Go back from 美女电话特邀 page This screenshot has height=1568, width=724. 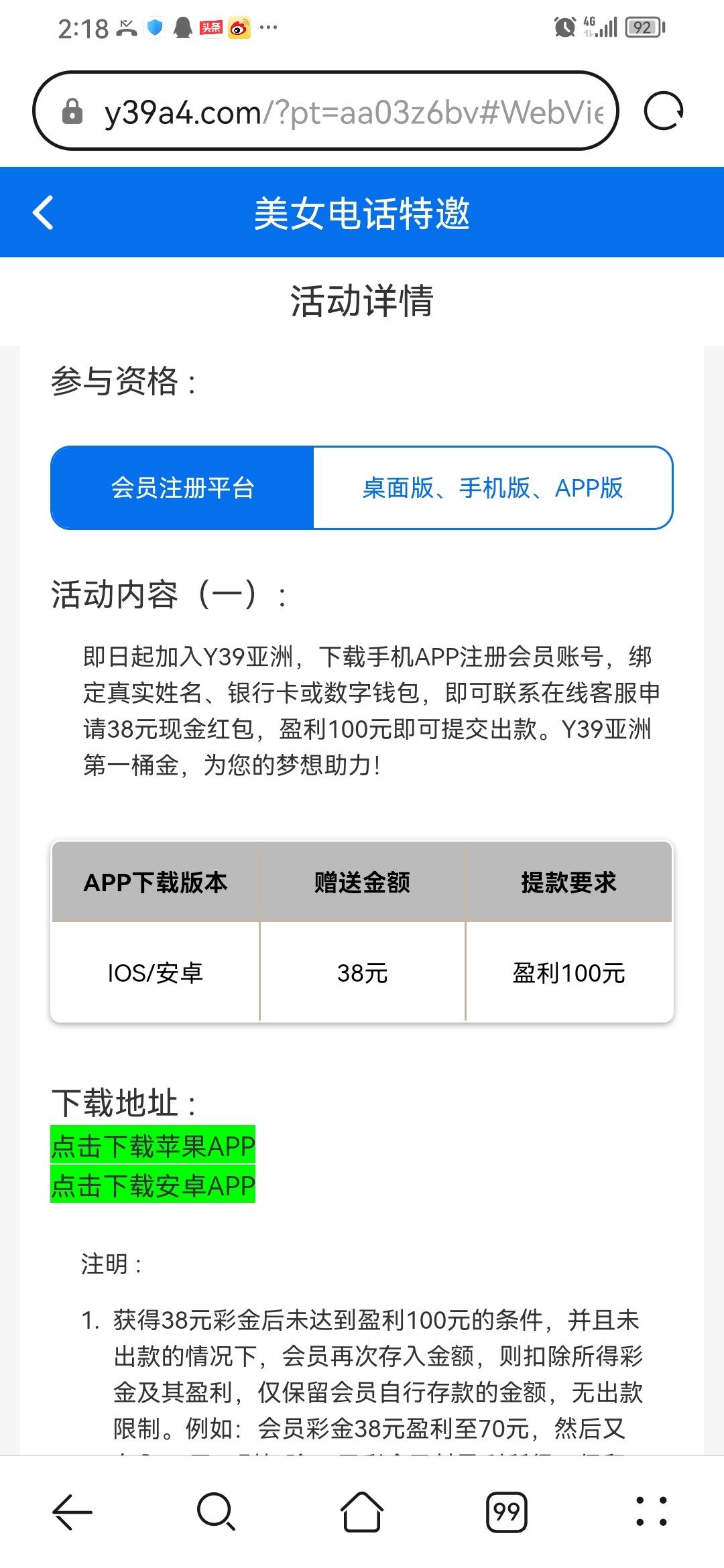[43, 212]
